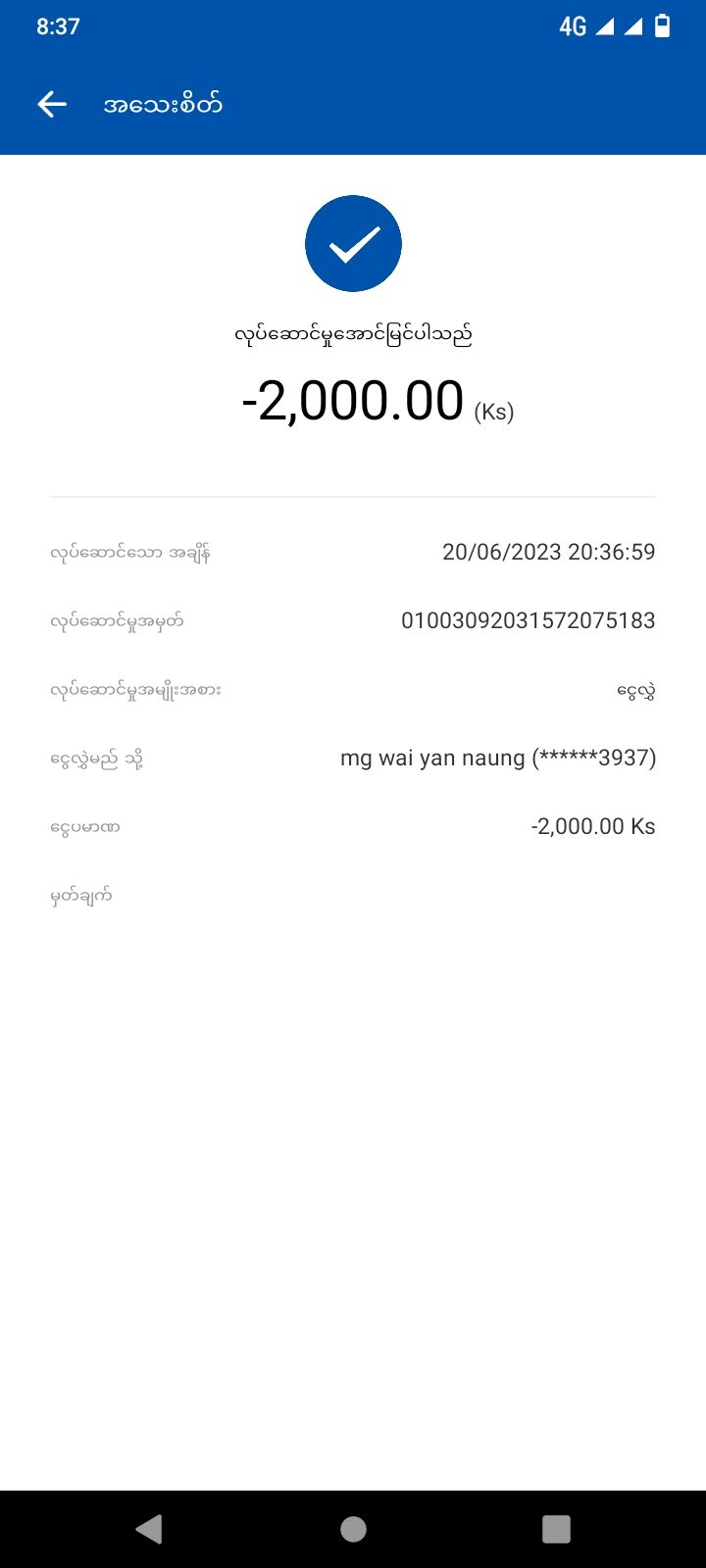Tap the system home button

click(x=353, y=1529)
